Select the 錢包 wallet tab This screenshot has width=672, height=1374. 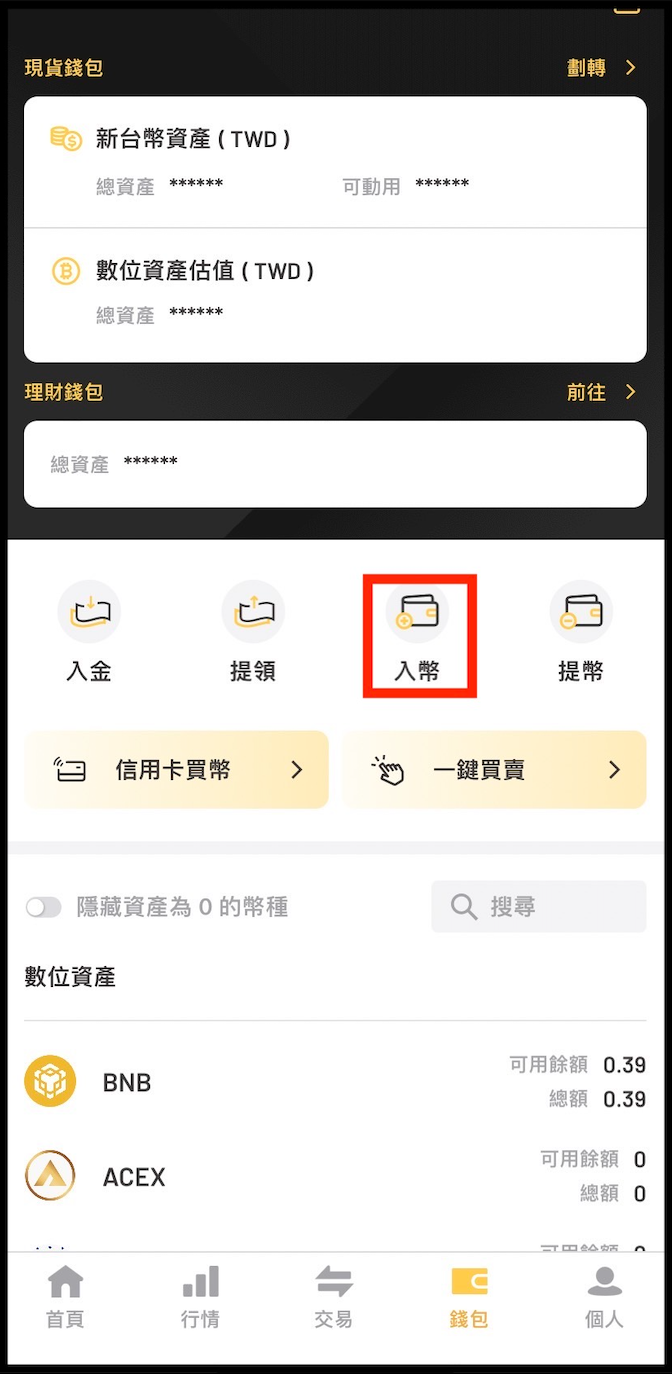pyautogui.click(x=469, y=1297)
